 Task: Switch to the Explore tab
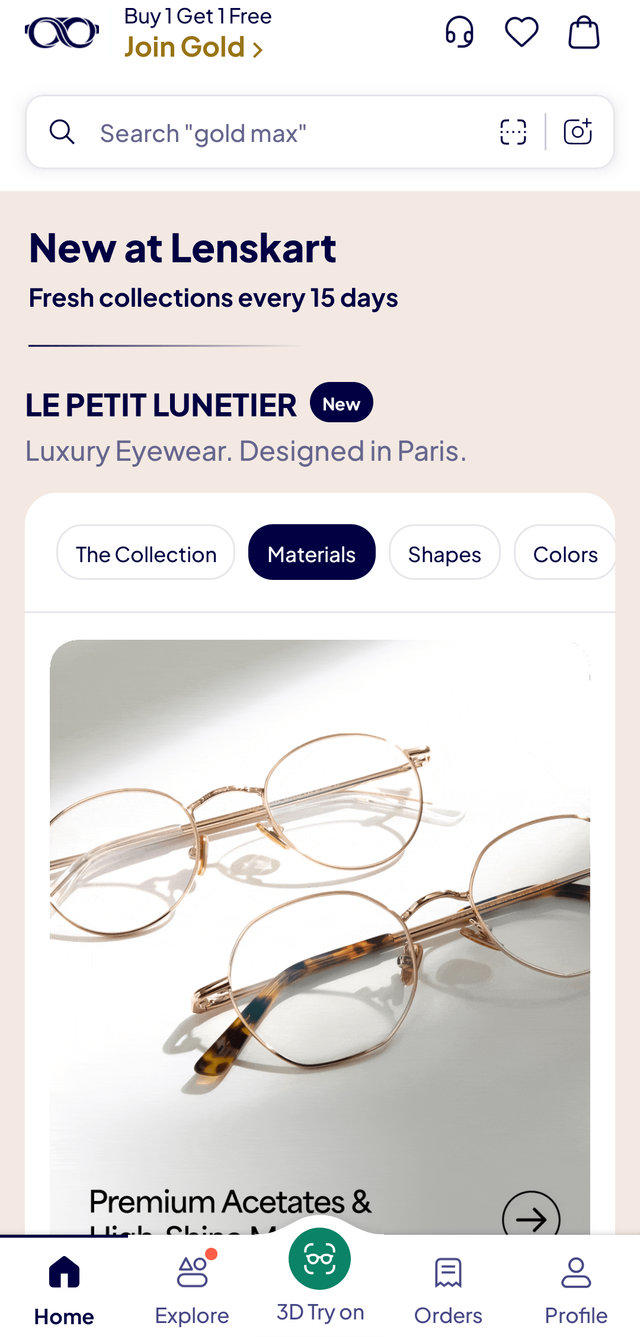coord(192,1289)
